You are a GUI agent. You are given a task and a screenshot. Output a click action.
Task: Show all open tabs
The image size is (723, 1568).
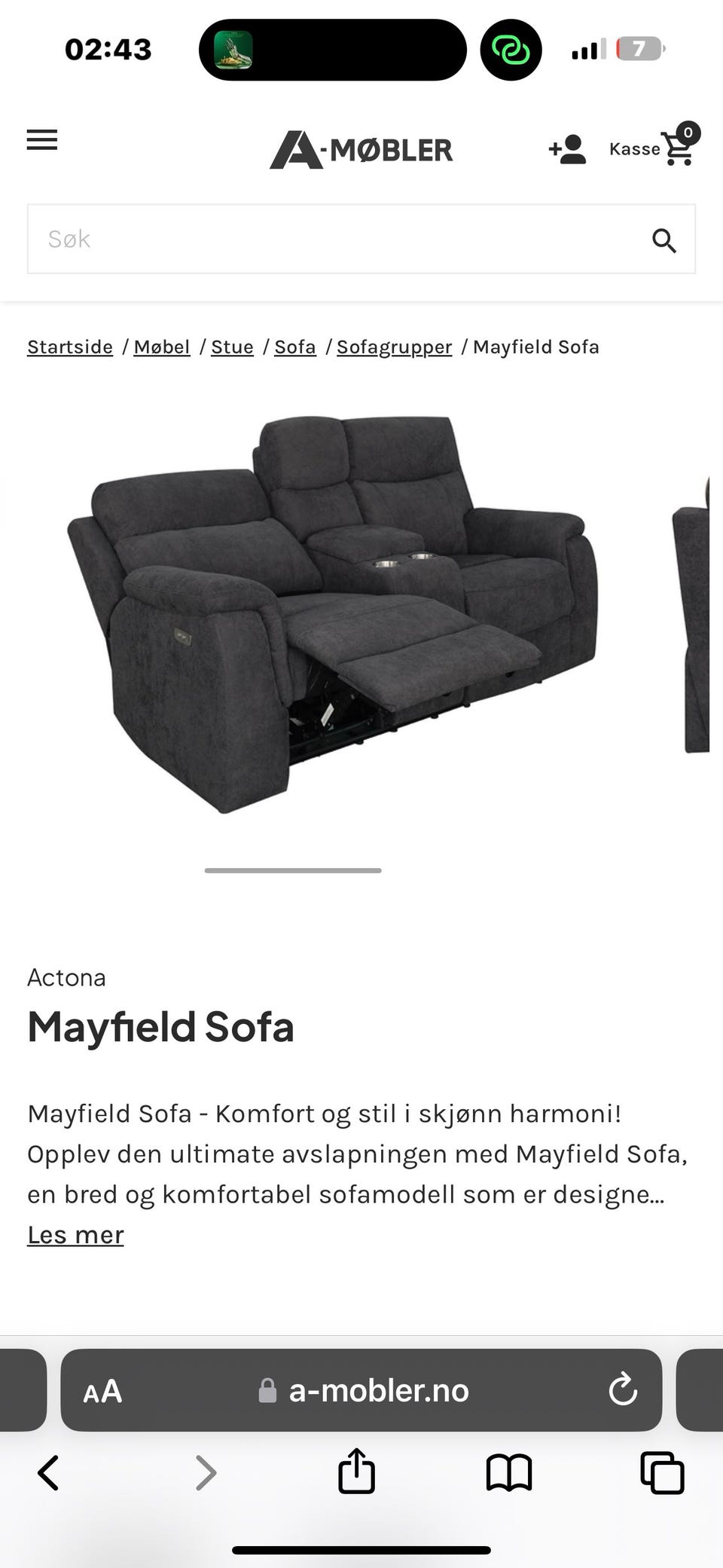[x=662, y=1472]
